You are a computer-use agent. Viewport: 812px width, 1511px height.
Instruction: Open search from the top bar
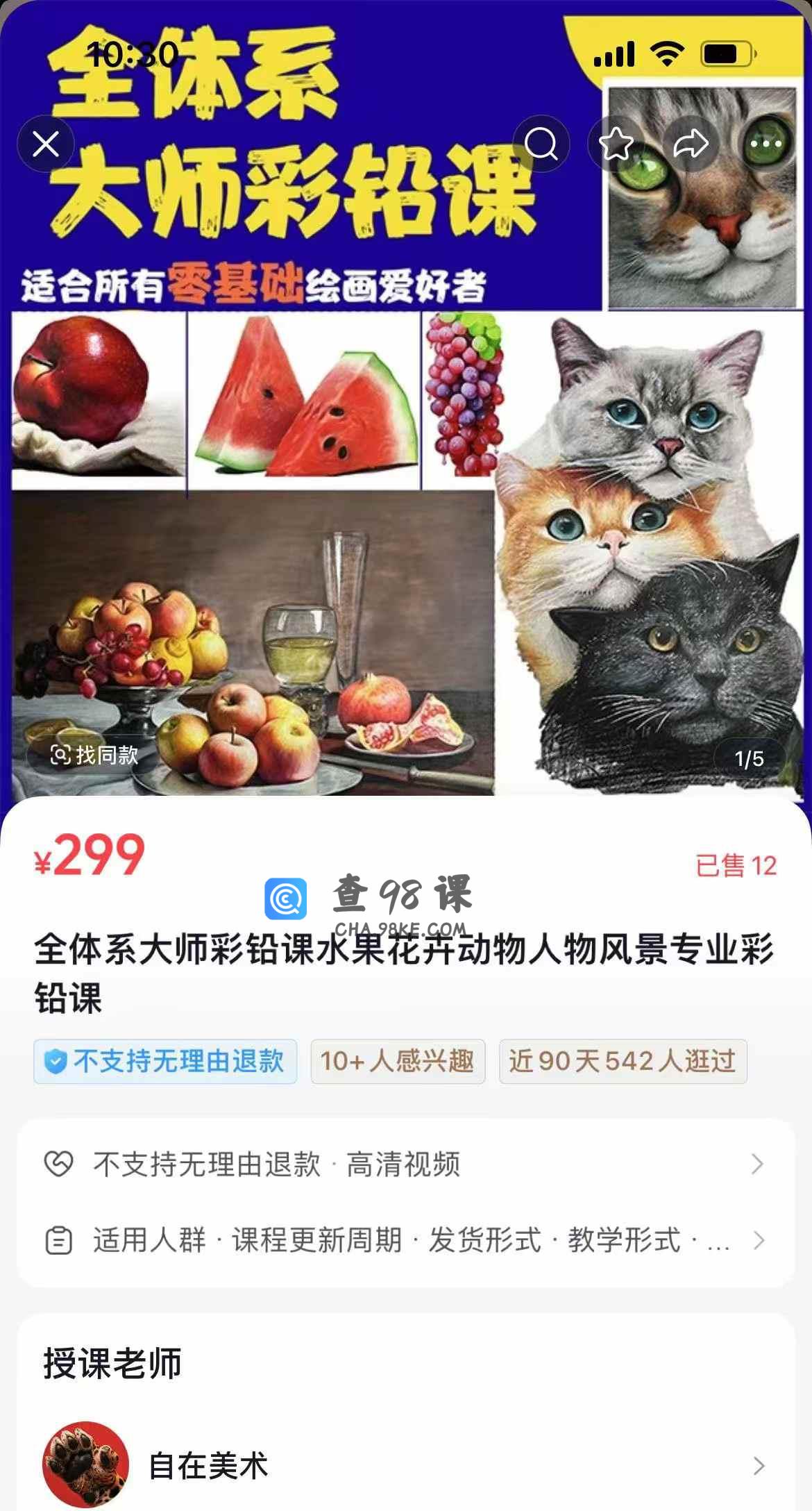pos(541,144)
